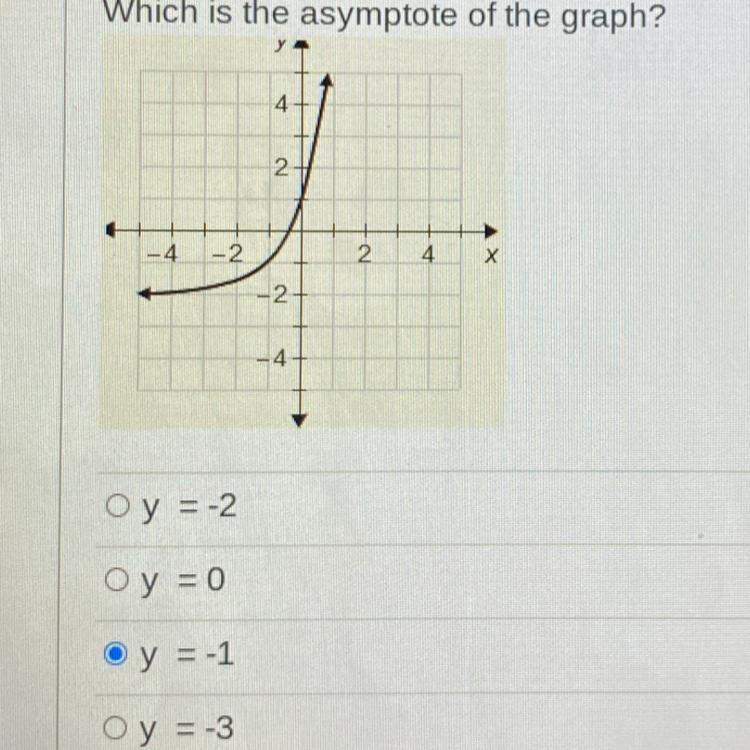Tap the selected y = -1 radio button
This screenshot has height=750, width=750.
click(x=116, y=653)
